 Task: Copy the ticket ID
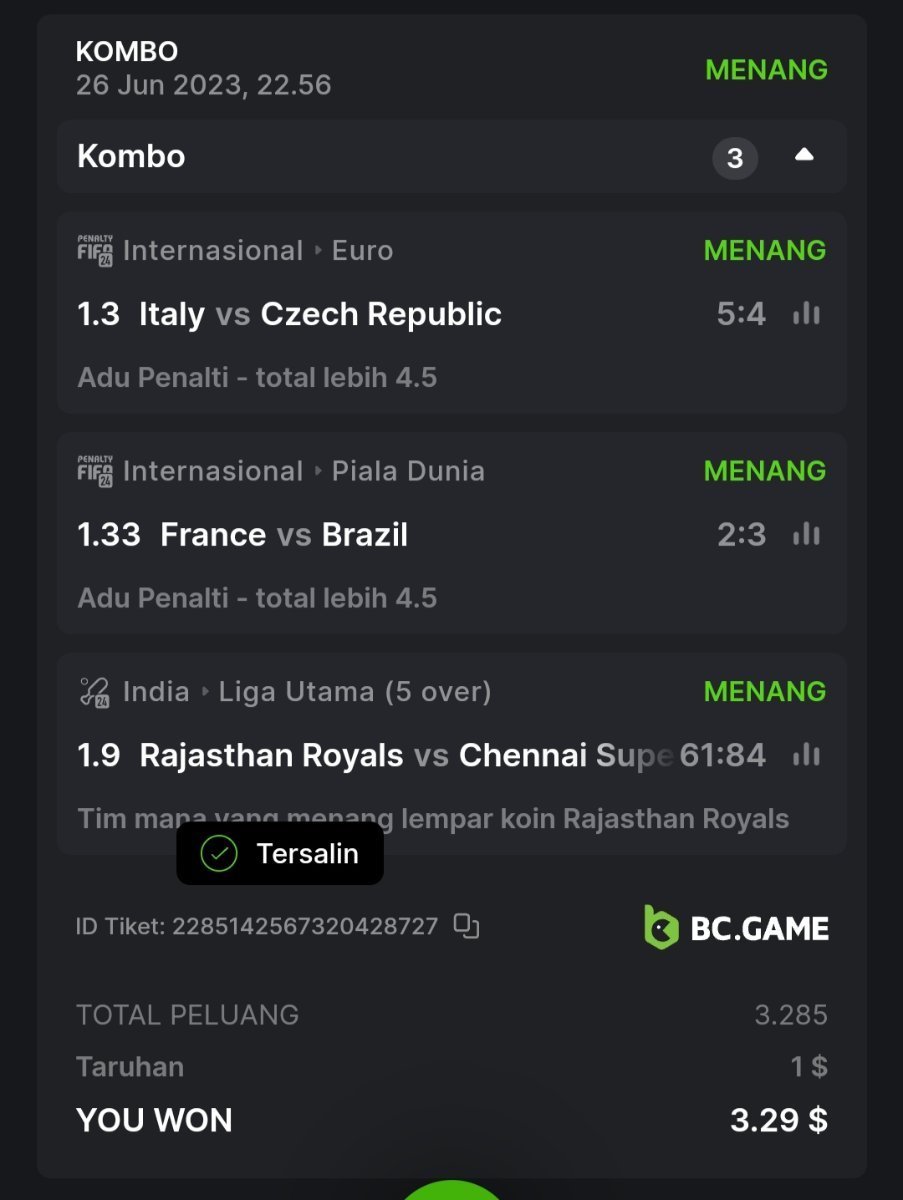[x=466, y=926]
